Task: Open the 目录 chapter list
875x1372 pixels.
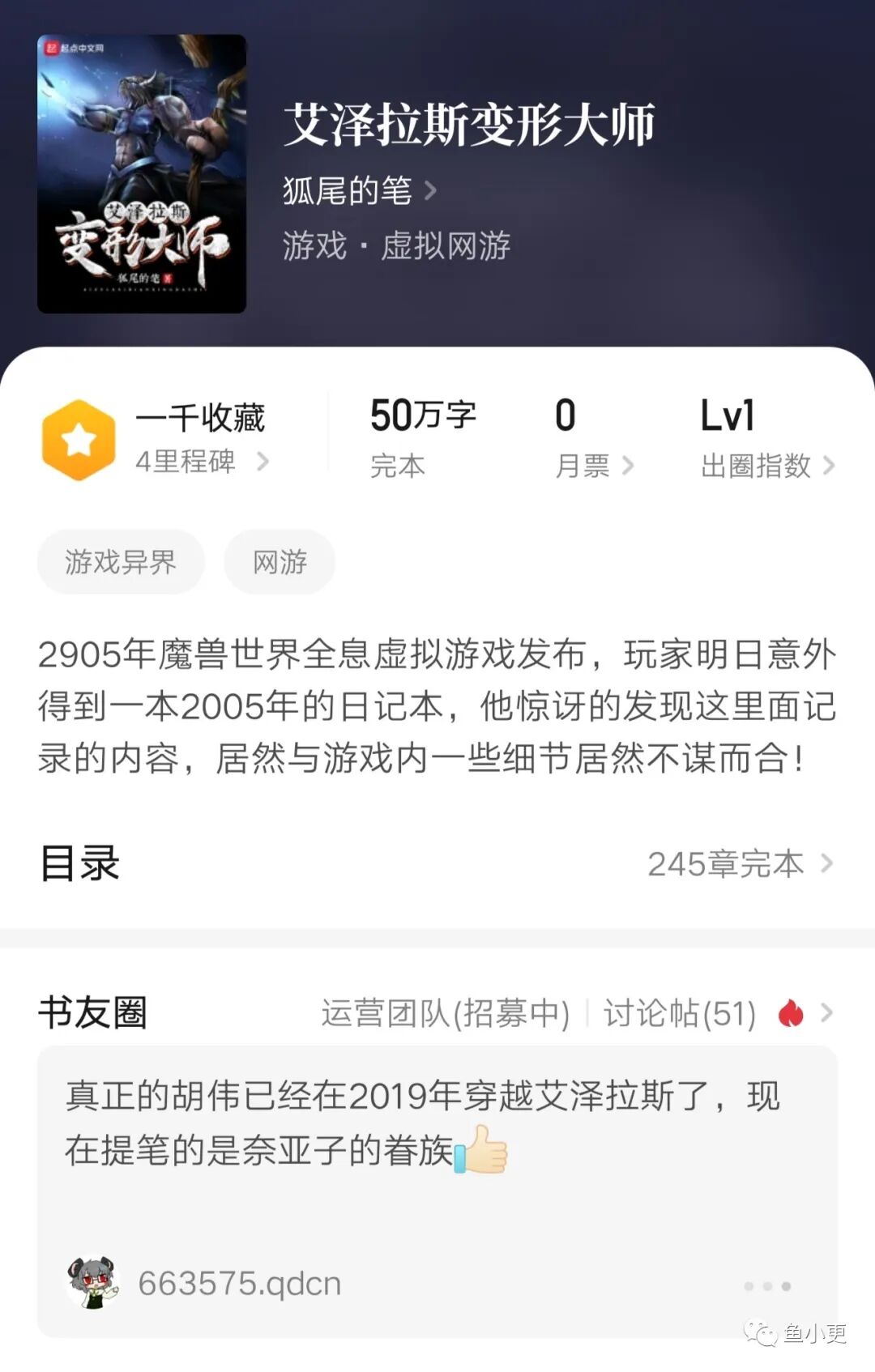Action: coord(437,863)
